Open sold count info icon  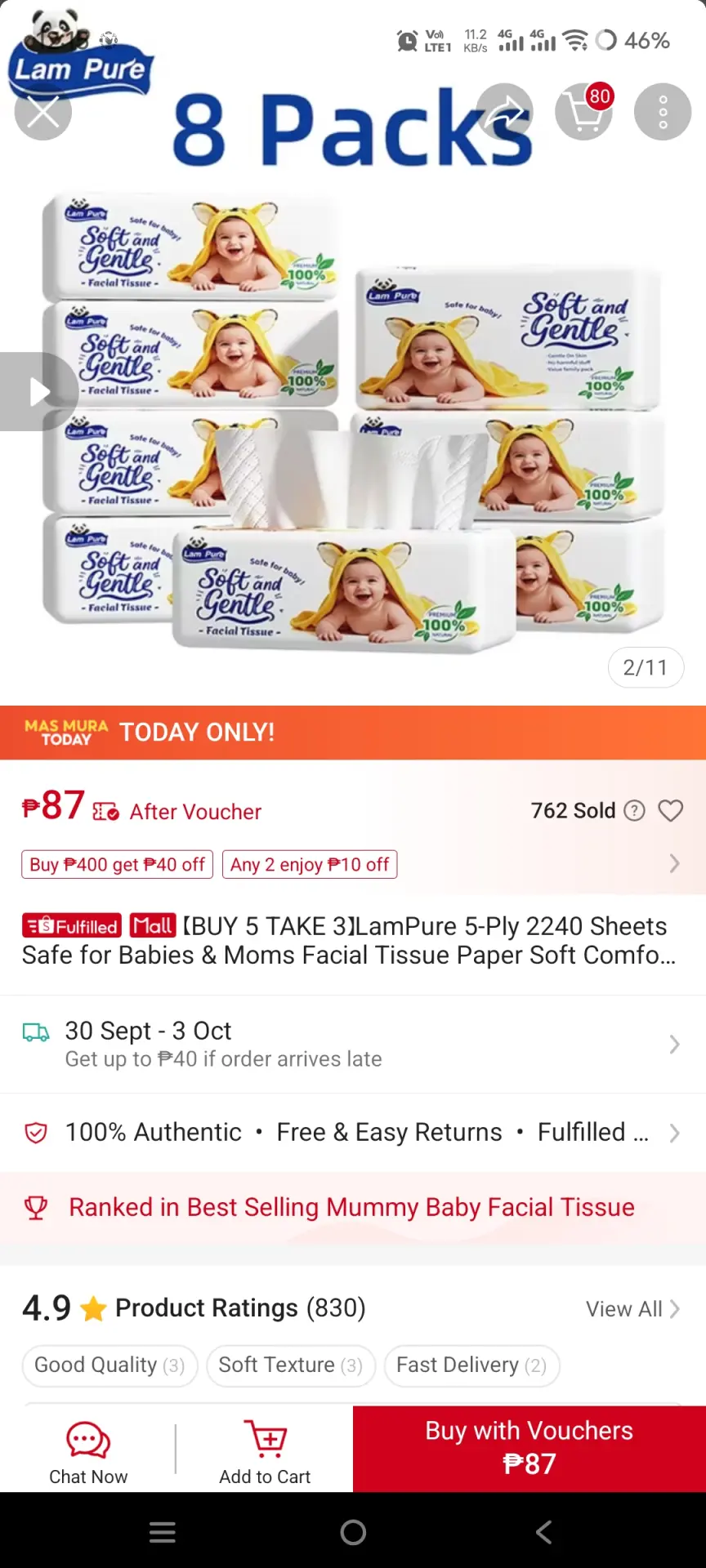[634, 811]
